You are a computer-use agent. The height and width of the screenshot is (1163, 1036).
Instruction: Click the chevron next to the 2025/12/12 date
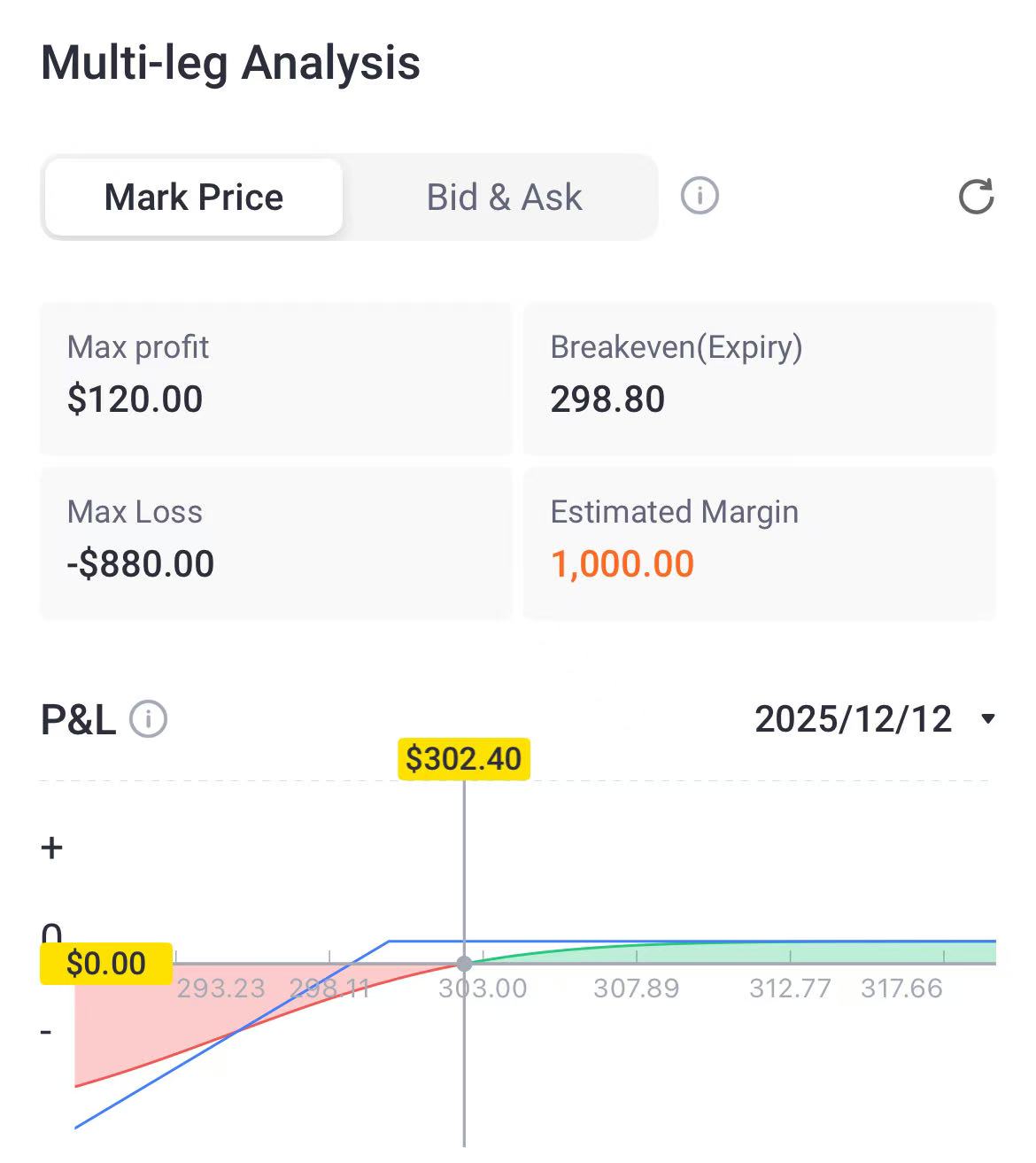pyautogui.click(x=986, y=720)
